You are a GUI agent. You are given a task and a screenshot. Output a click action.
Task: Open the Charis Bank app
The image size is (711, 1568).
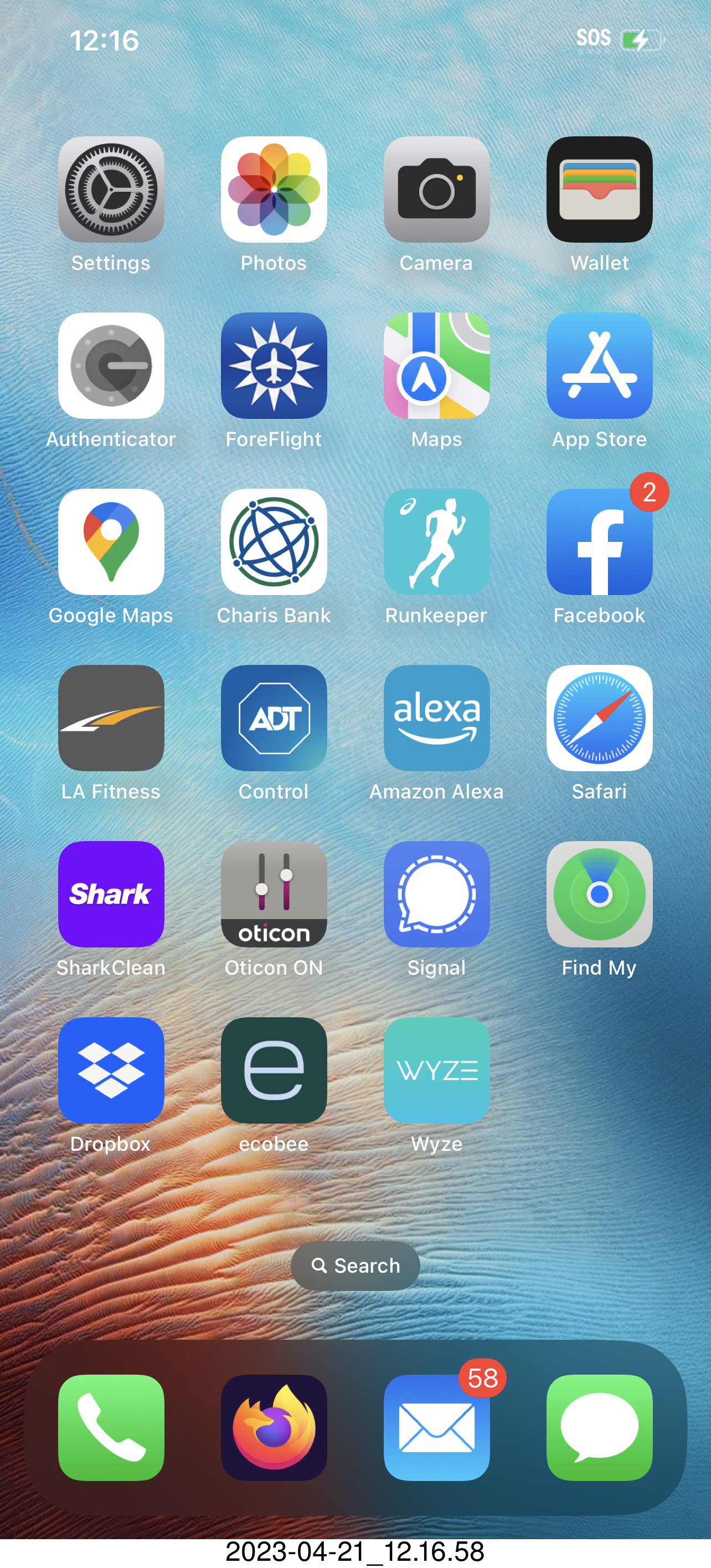click(274, 542)
